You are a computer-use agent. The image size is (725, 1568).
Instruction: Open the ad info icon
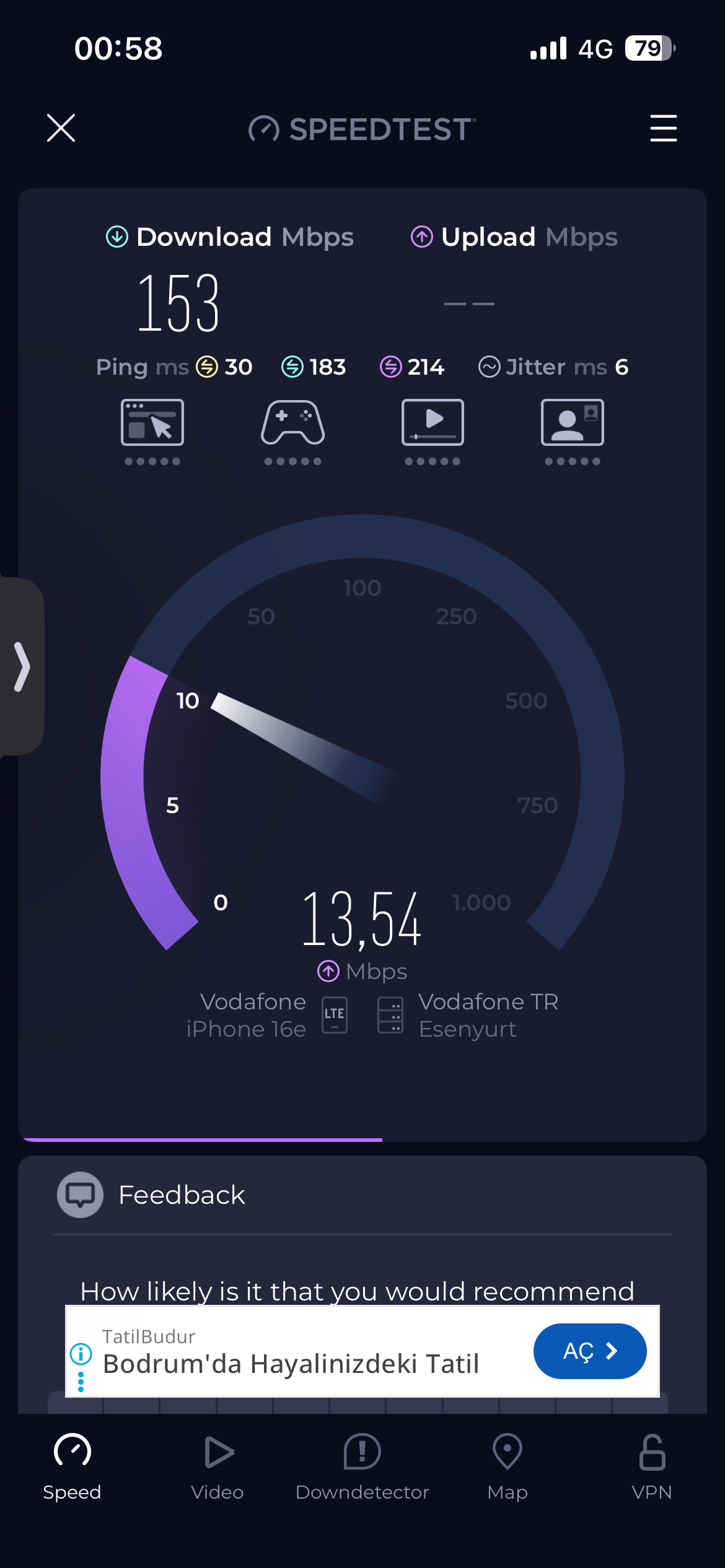(81, 1353)
